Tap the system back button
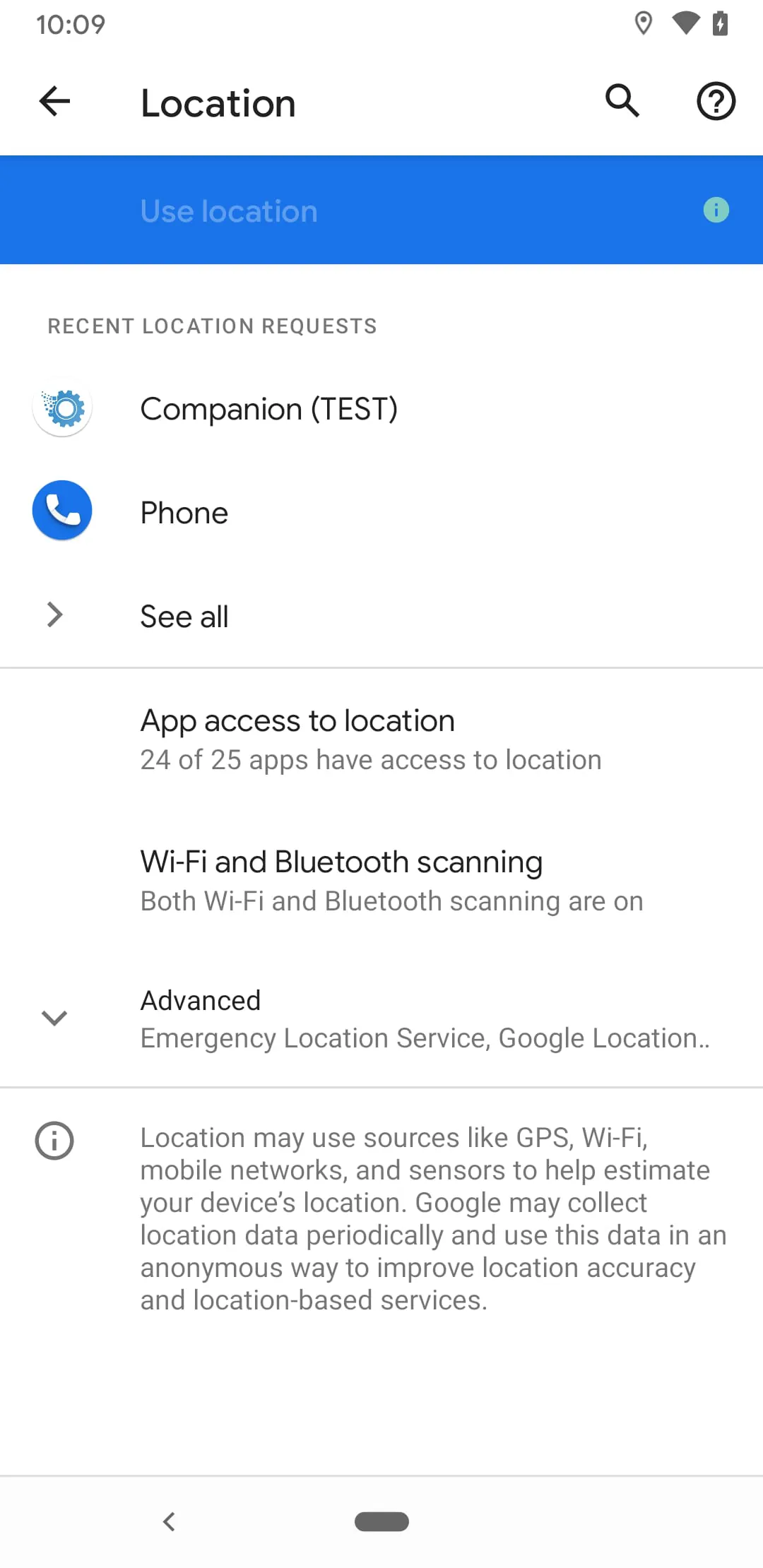 [x=169, y=1521]
